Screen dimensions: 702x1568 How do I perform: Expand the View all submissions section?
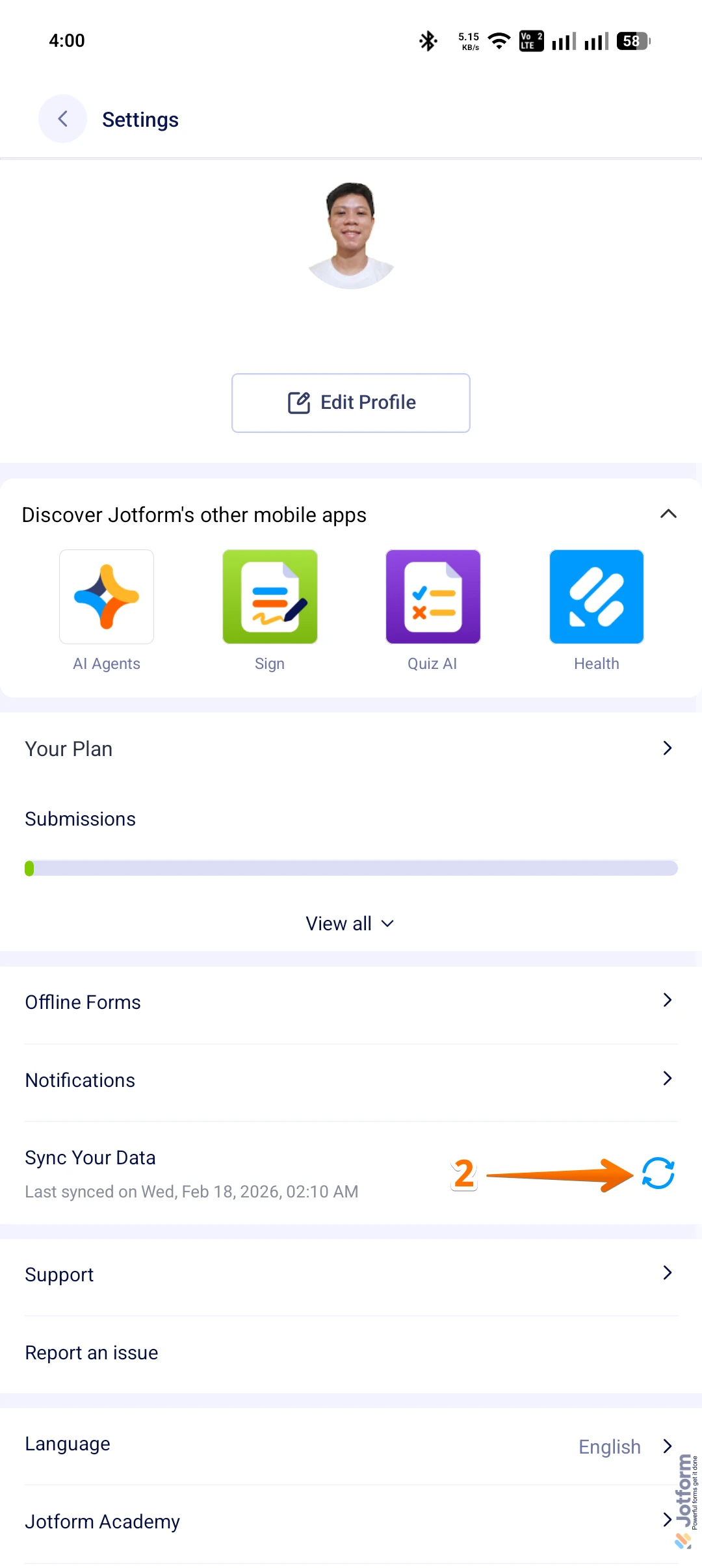tap(350, 923)
